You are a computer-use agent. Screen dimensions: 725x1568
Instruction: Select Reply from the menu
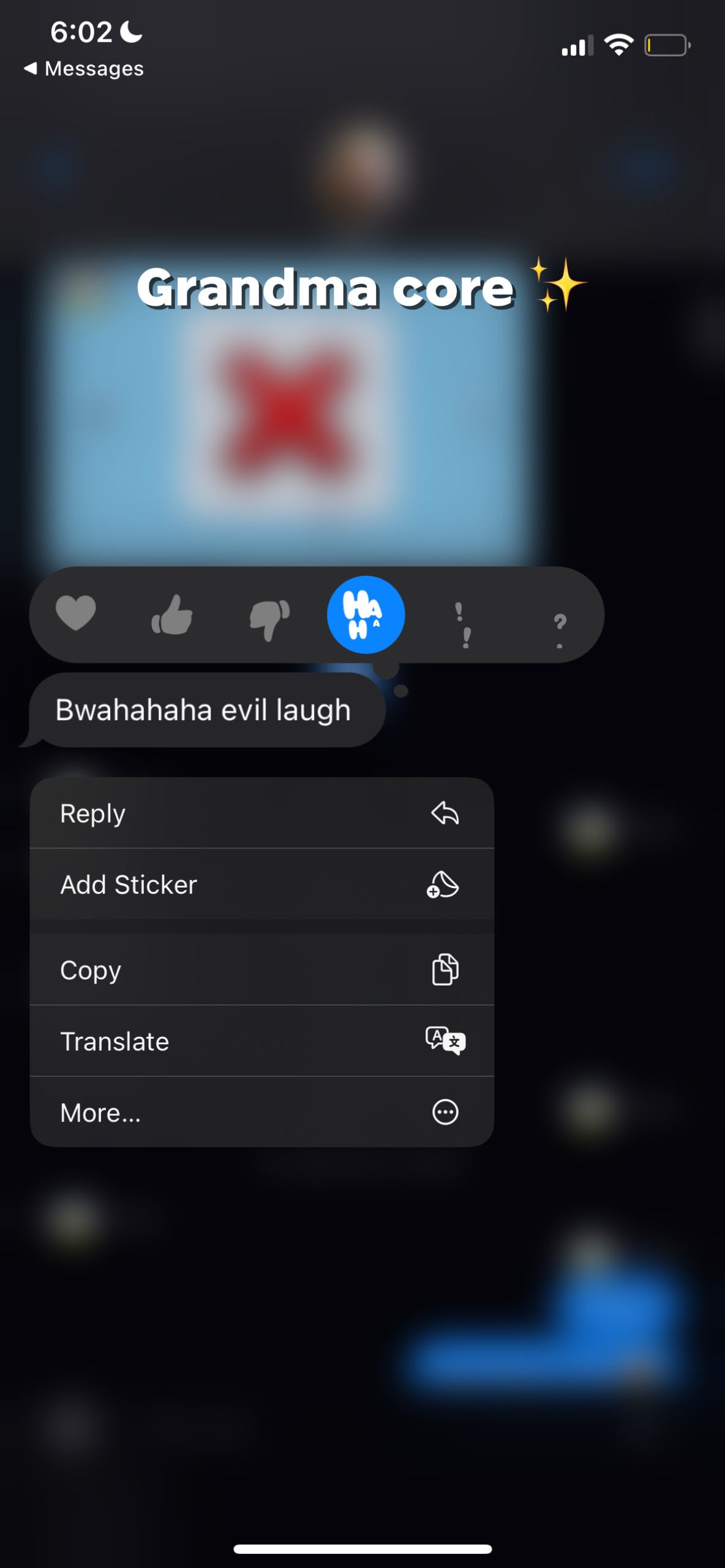point(262,813)
